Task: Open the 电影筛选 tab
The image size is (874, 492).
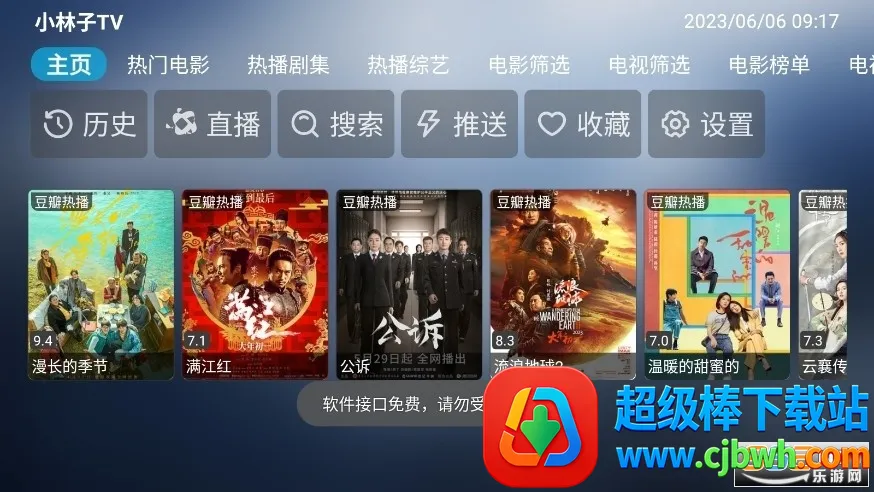Action: coord(529,66)
